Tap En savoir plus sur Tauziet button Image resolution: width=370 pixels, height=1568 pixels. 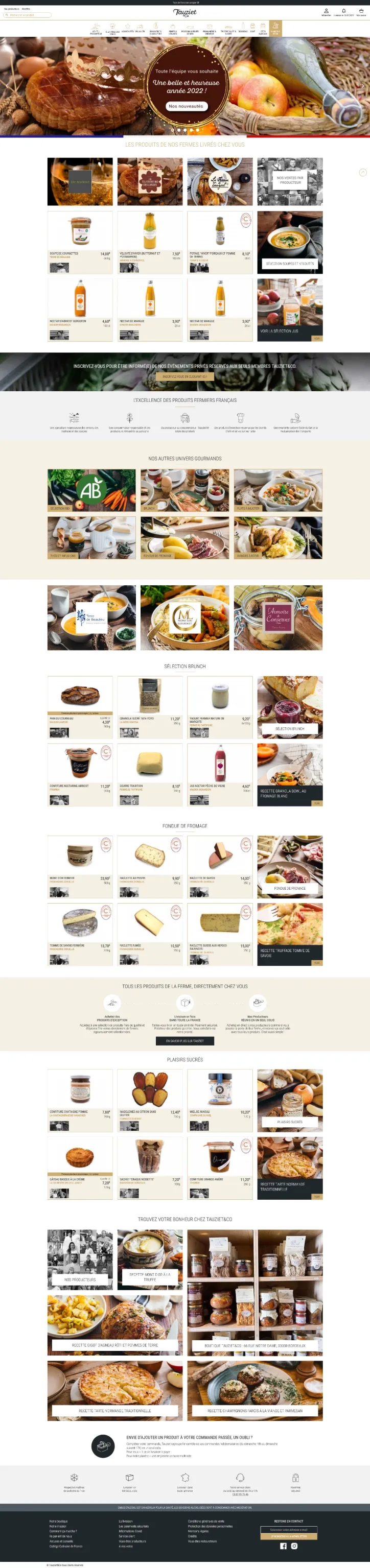tap(184, 1041)
